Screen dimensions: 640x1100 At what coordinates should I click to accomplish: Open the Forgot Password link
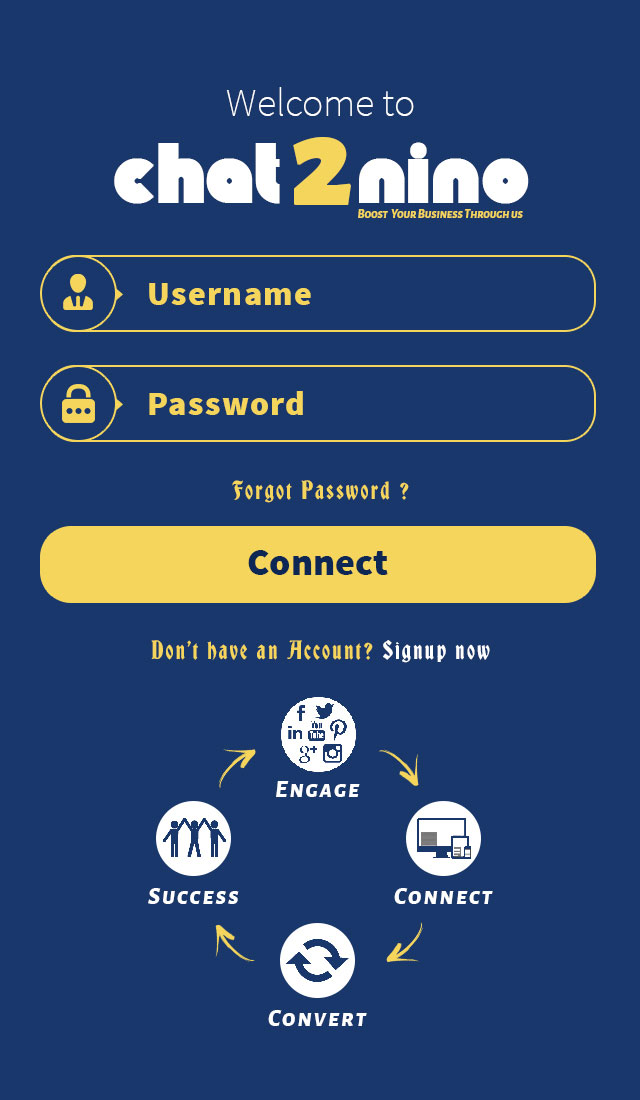(x=320, y=490)
